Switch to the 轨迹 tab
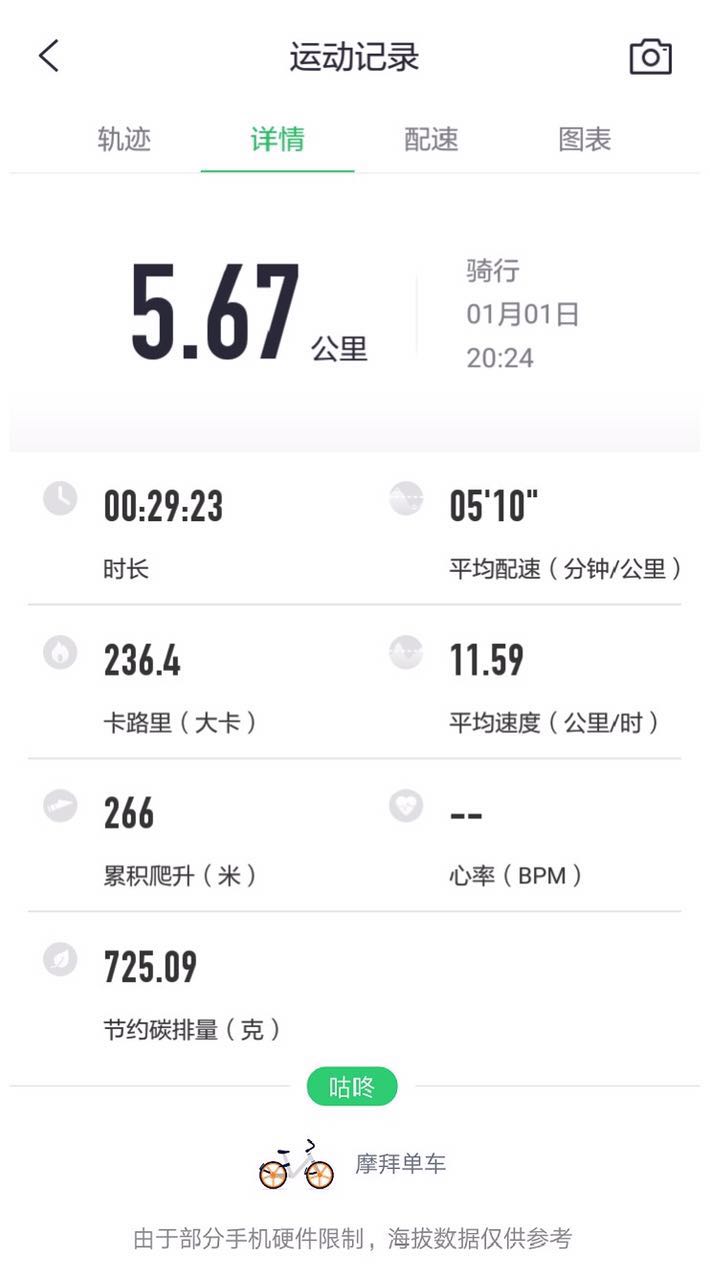 point(124,139)
